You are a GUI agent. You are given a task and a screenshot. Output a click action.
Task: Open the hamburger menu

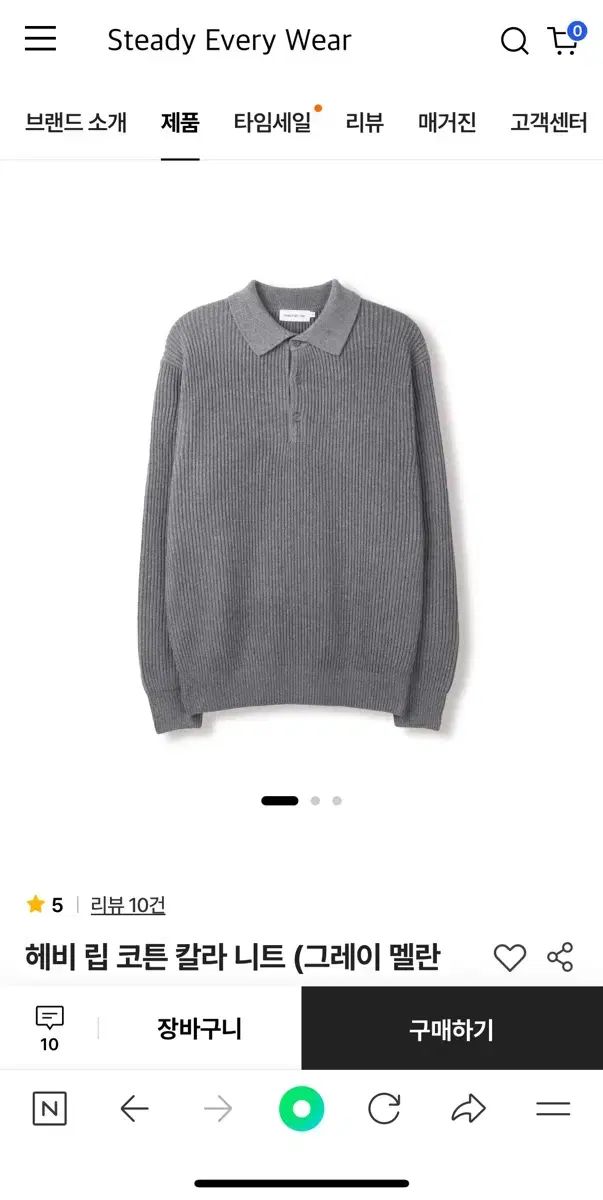point(41,40)
